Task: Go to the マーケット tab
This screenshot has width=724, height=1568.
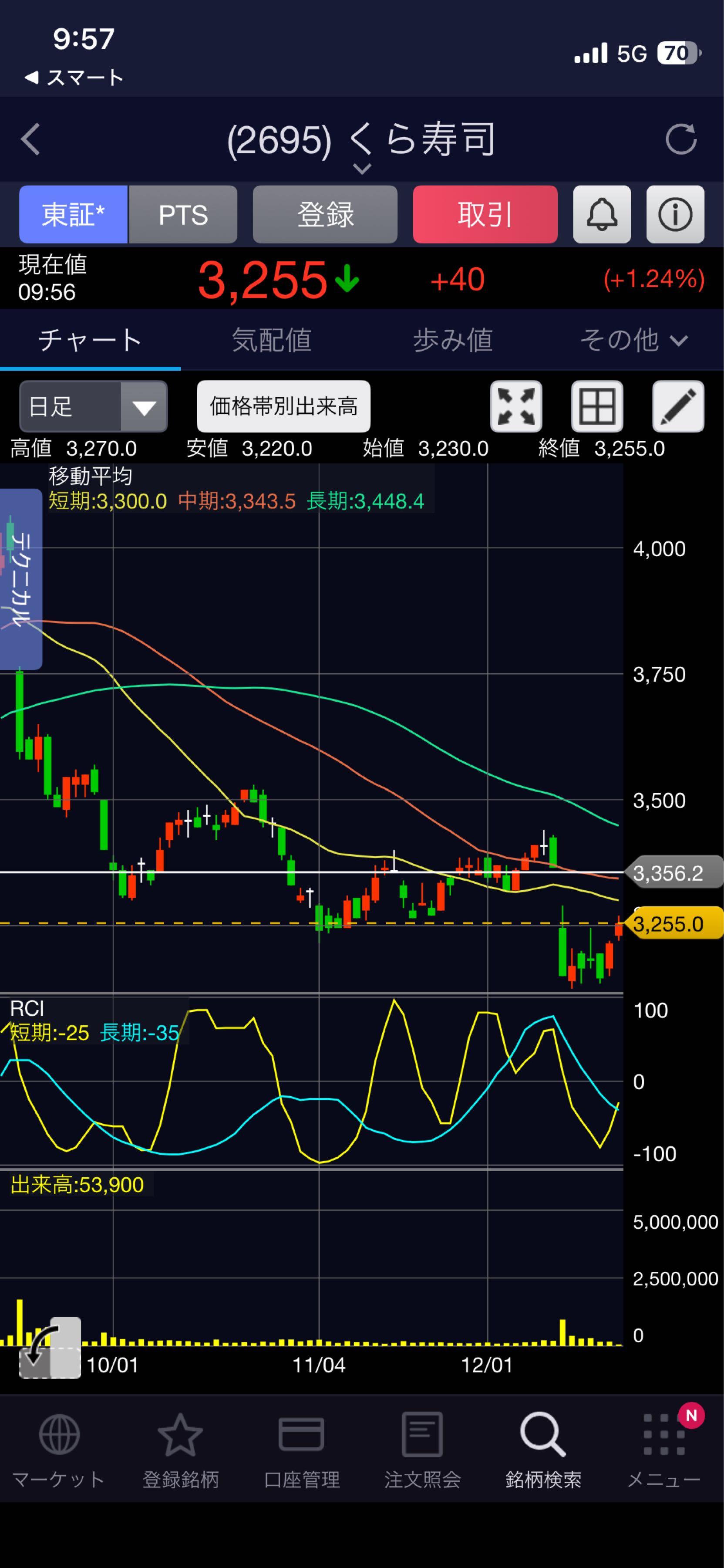Action: [59, 1450]
